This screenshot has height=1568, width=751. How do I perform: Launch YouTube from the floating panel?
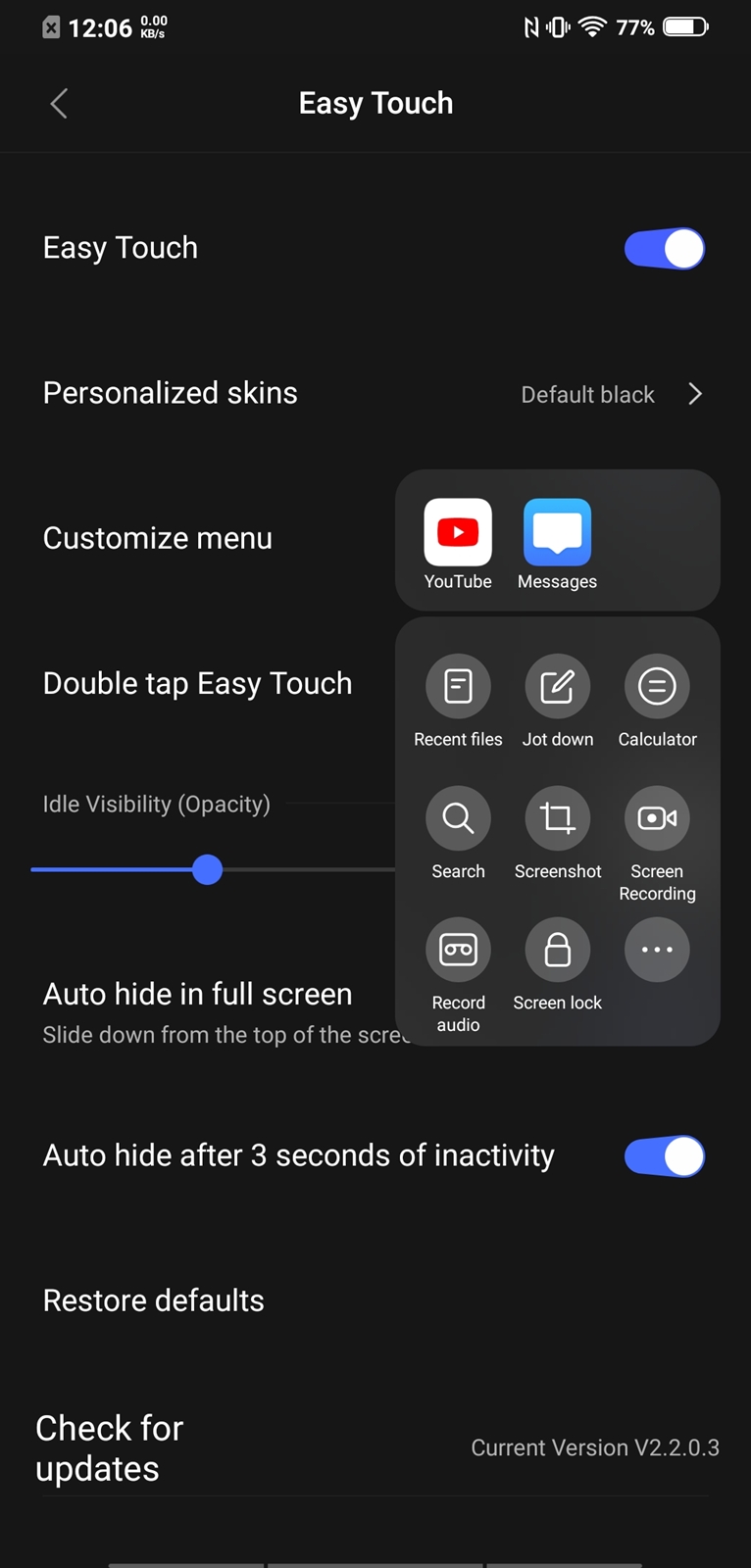pos(458,544)
